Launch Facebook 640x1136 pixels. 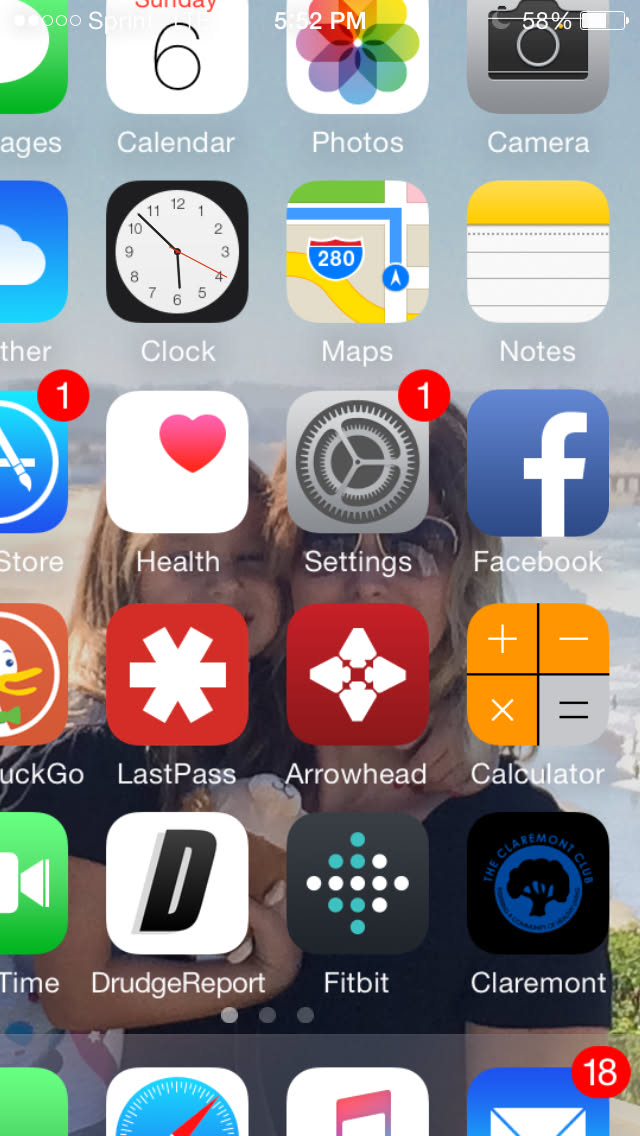pyautogui.click(x=537, y=462)
